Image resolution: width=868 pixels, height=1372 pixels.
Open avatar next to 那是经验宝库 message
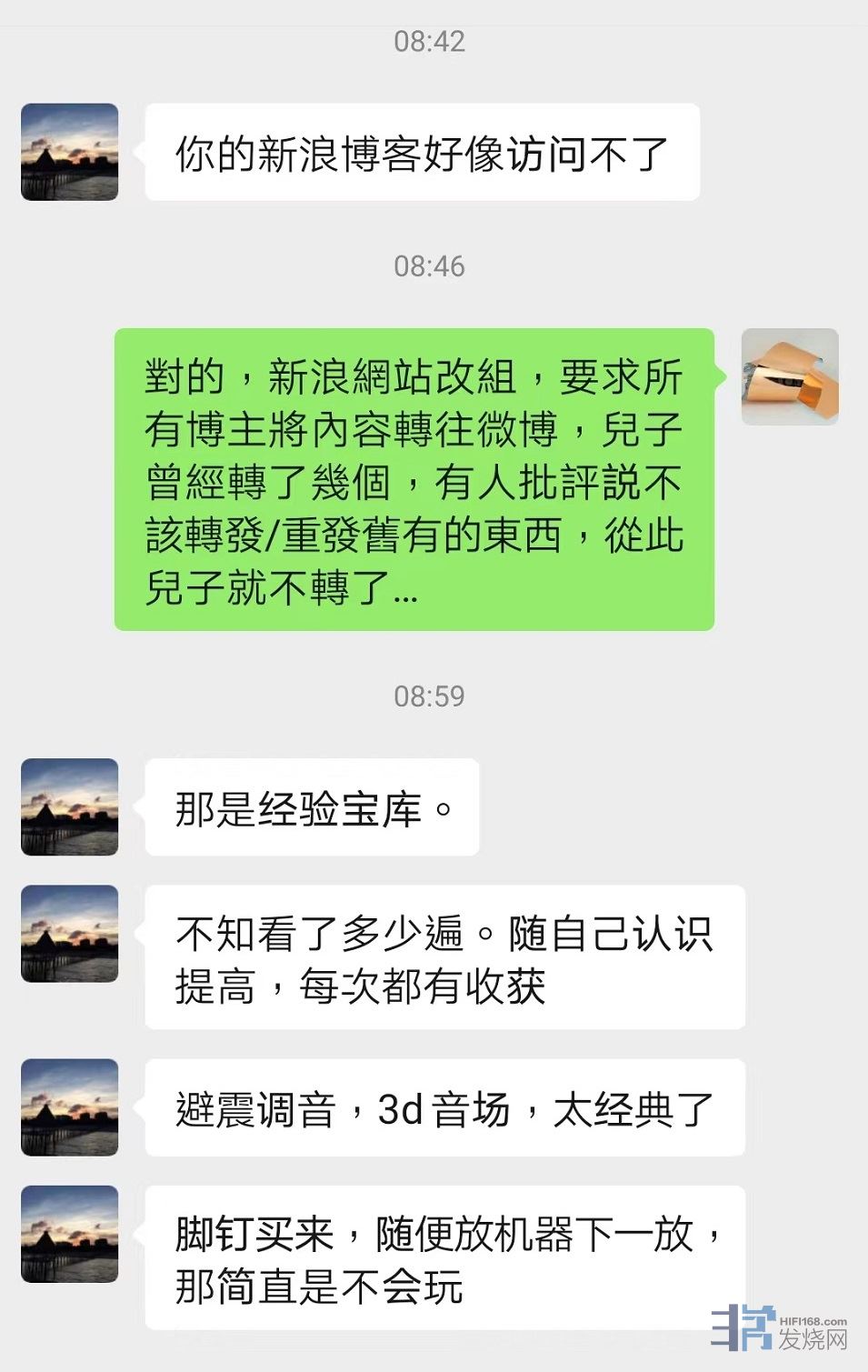(70, 806)
